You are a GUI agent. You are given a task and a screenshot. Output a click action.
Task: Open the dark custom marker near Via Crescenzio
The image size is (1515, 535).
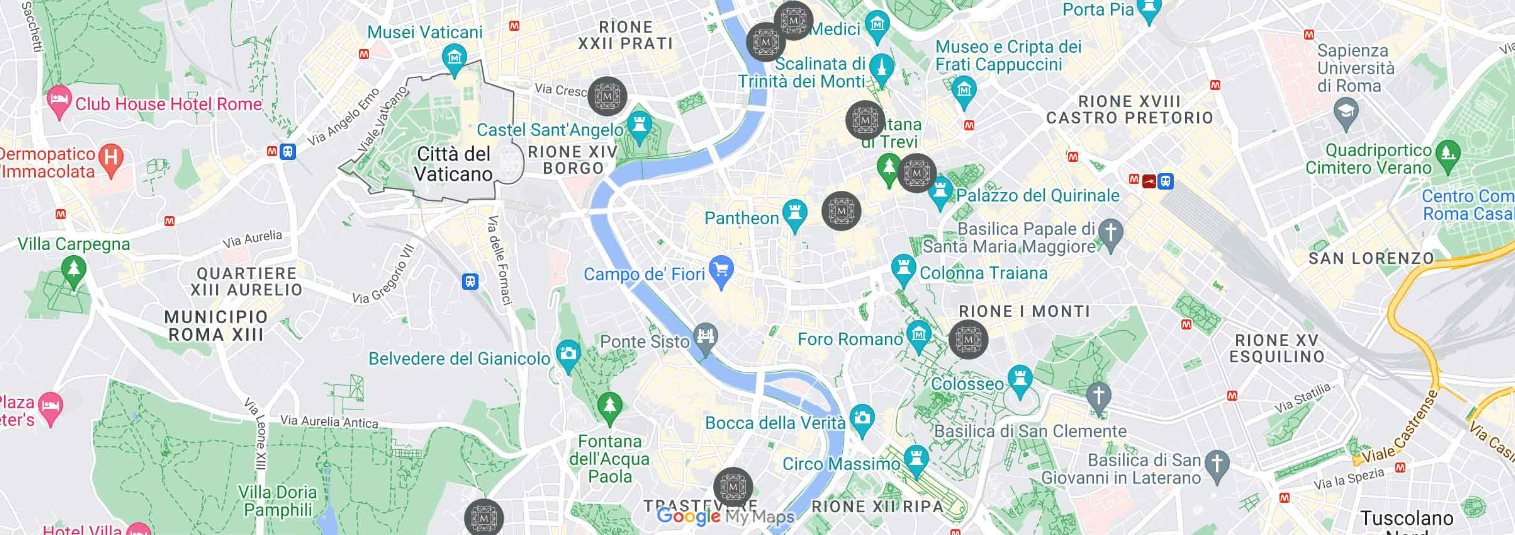tap(606, 96)
